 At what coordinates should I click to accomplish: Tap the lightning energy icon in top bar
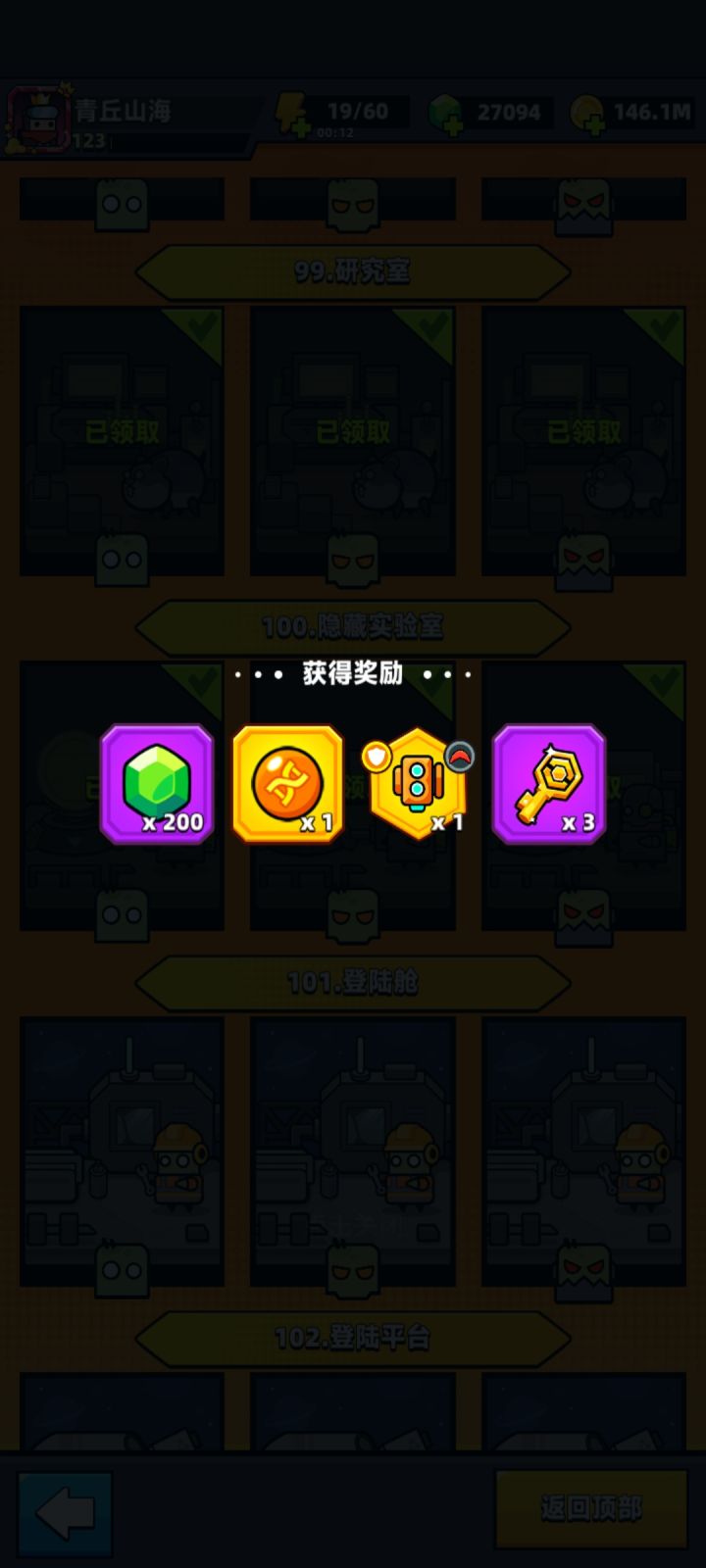coord(289,111)
